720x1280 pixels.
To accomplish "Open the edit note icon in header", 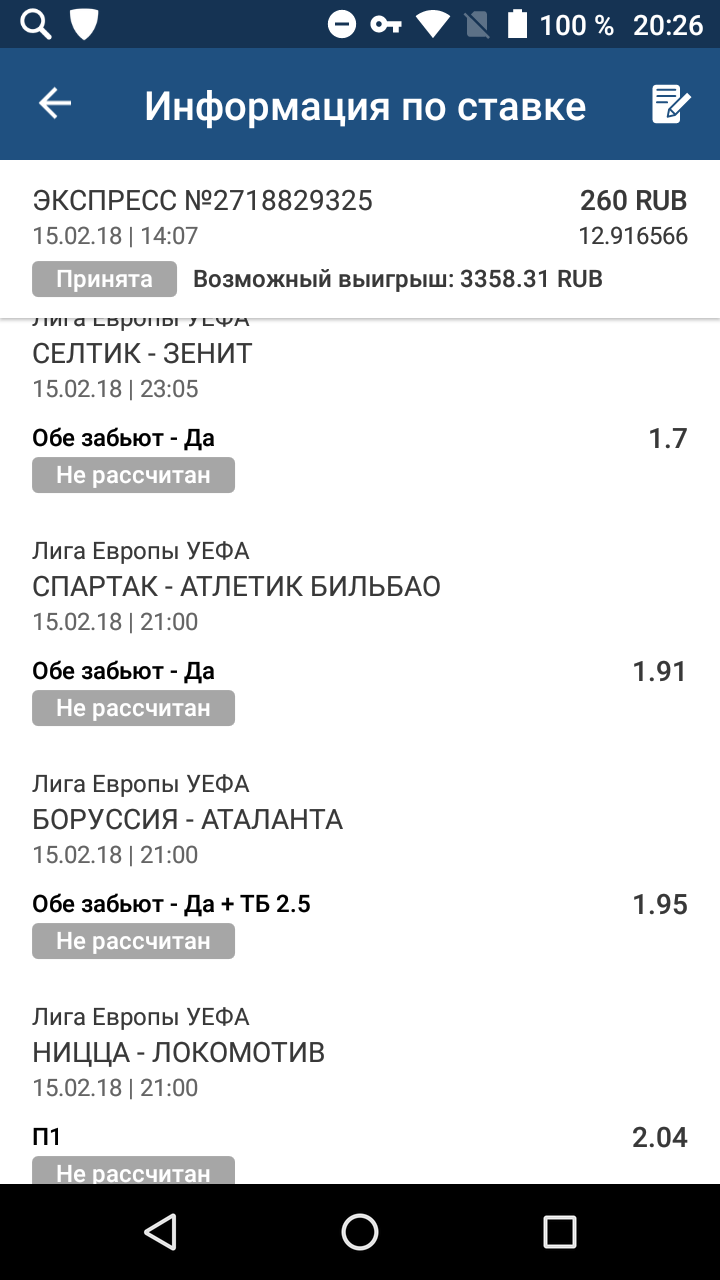I will point(670,104).
